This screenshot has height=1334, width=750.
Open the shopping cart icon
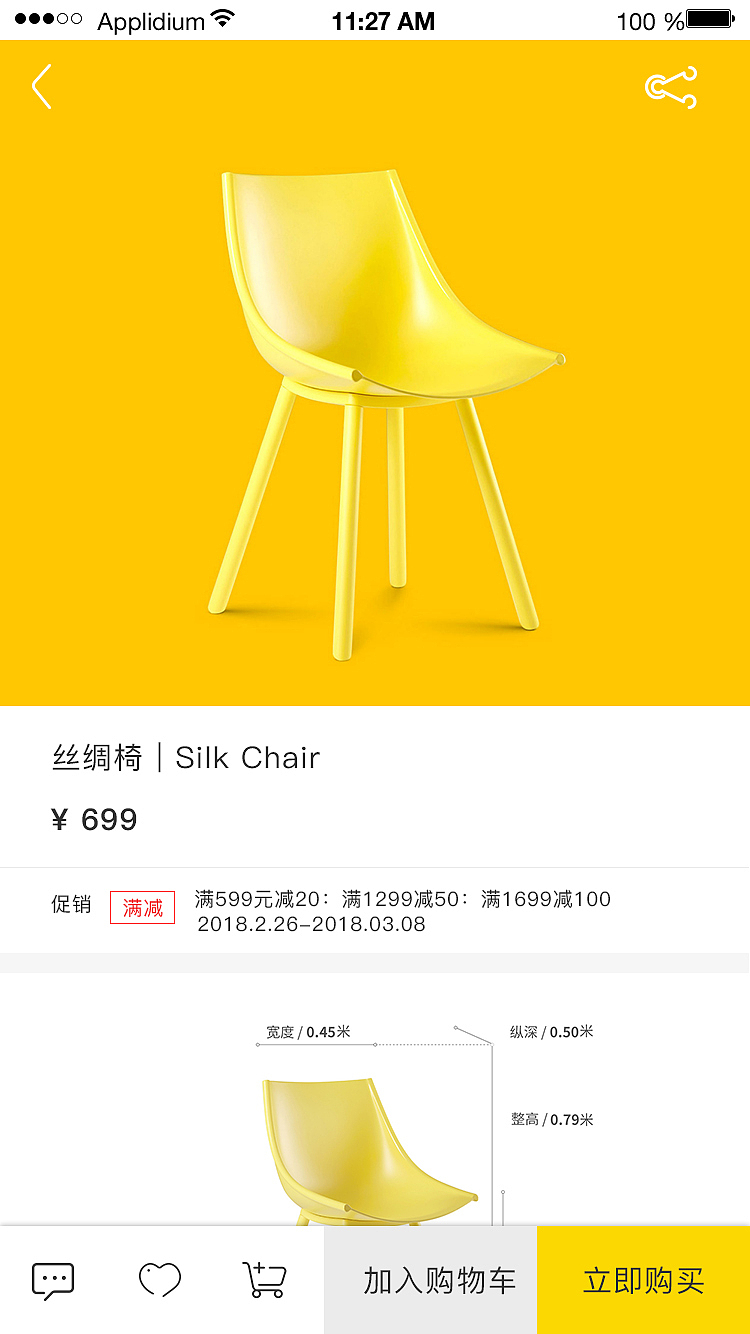point(264,1280)
